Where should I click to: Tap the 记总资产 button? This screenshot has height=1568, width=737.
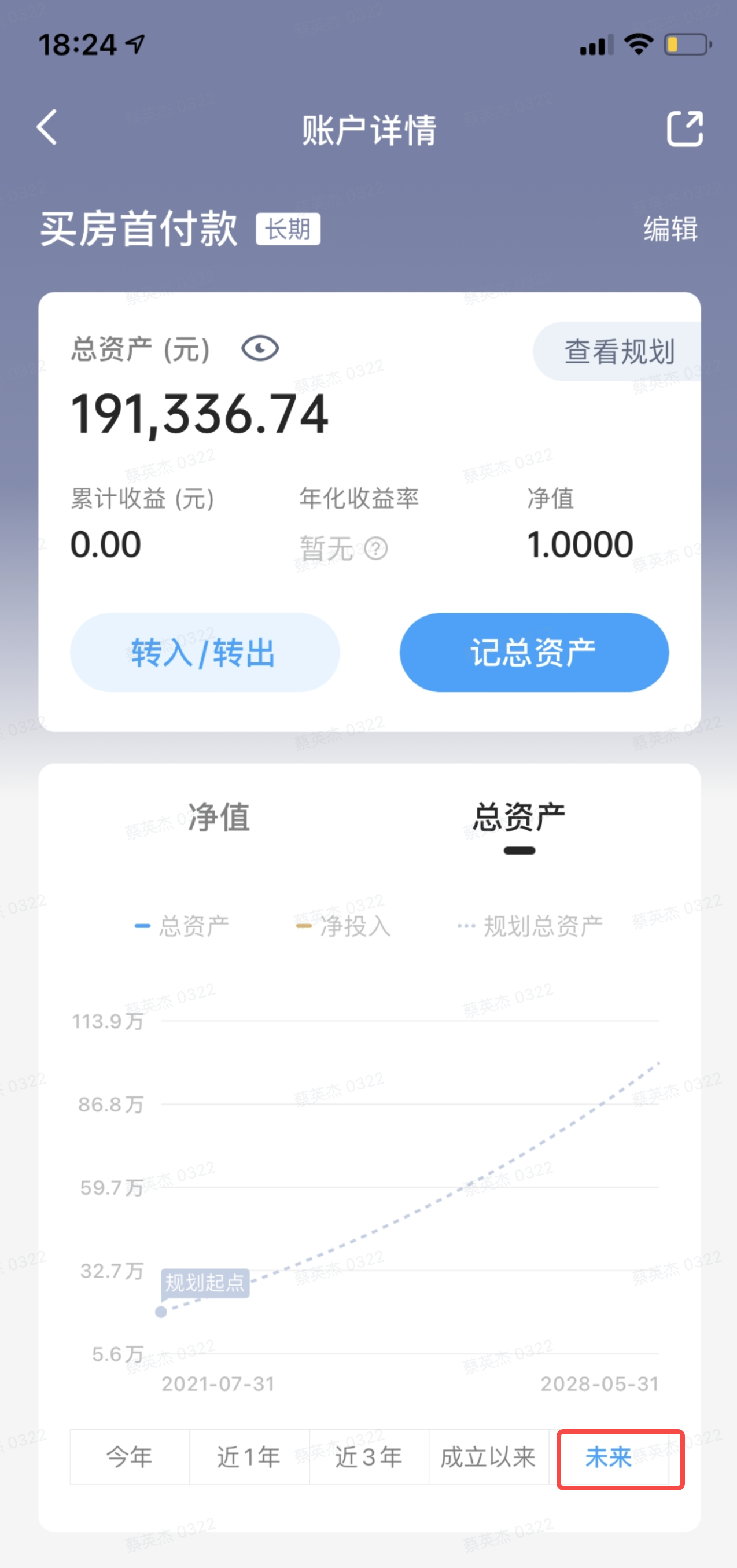click(x=534, y=653)
